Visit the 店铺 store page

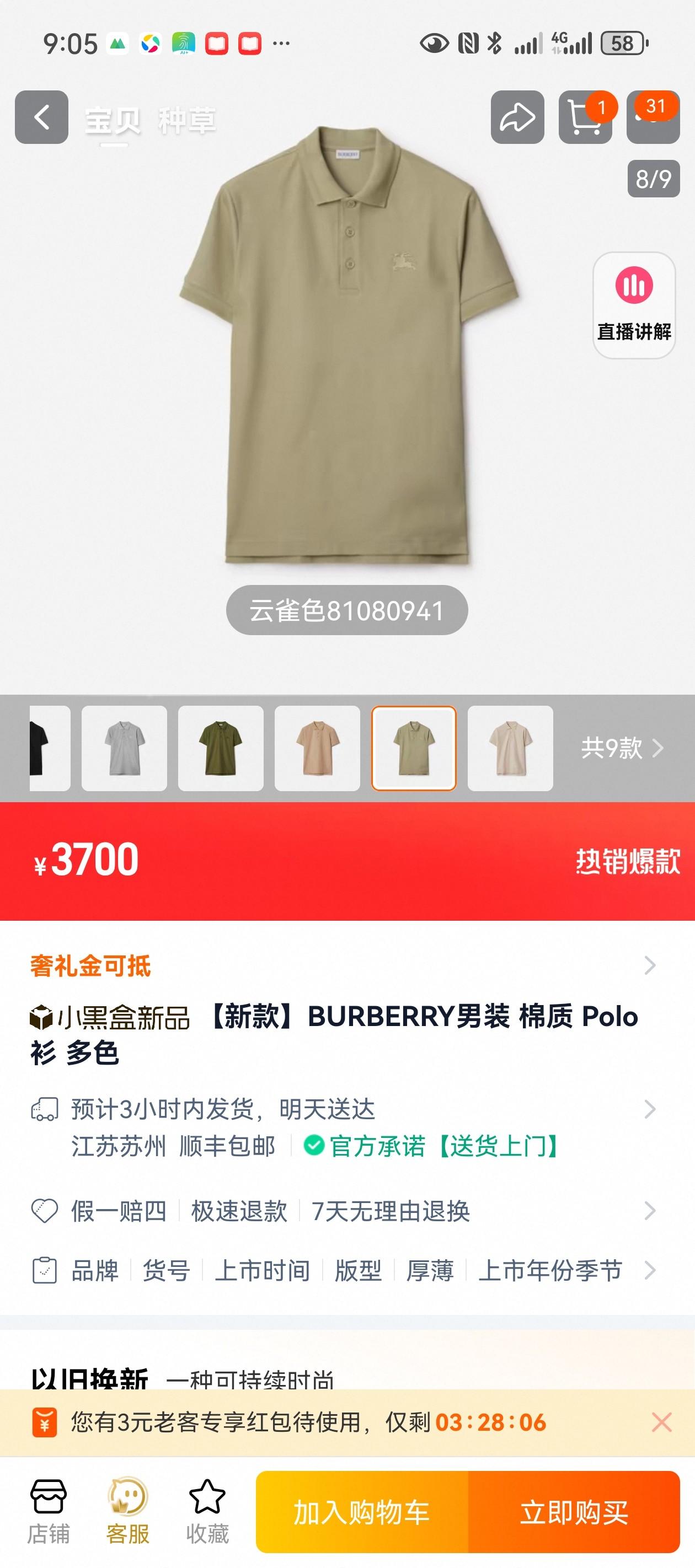point(48,1511)
